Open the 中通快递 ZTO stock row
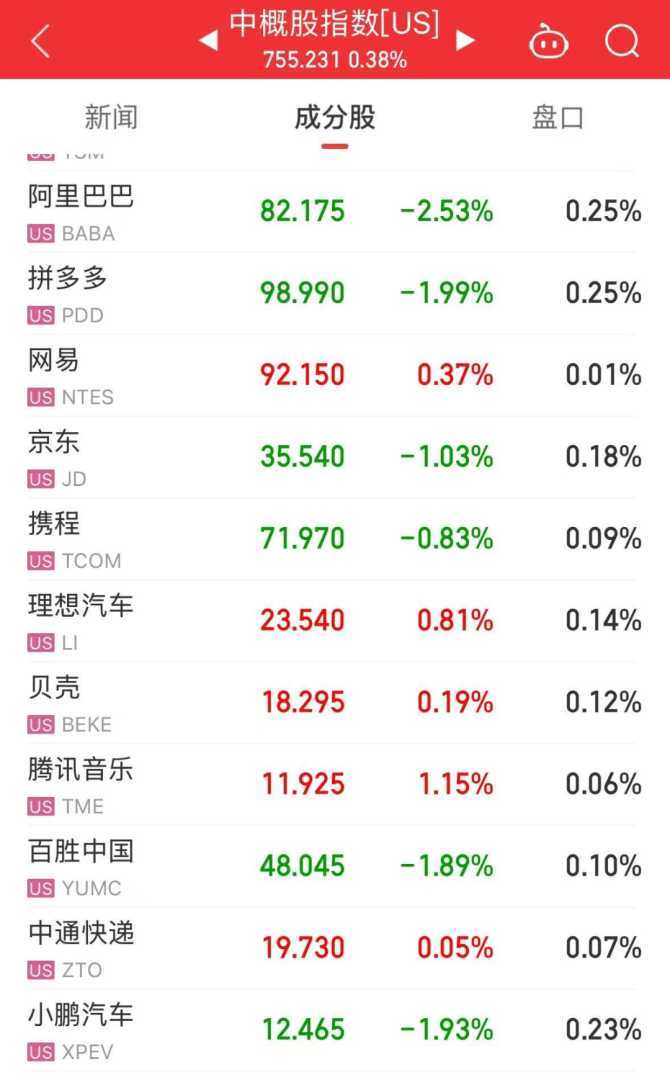The width and height of the screenshot is (670, 1080). pos(335,948)
